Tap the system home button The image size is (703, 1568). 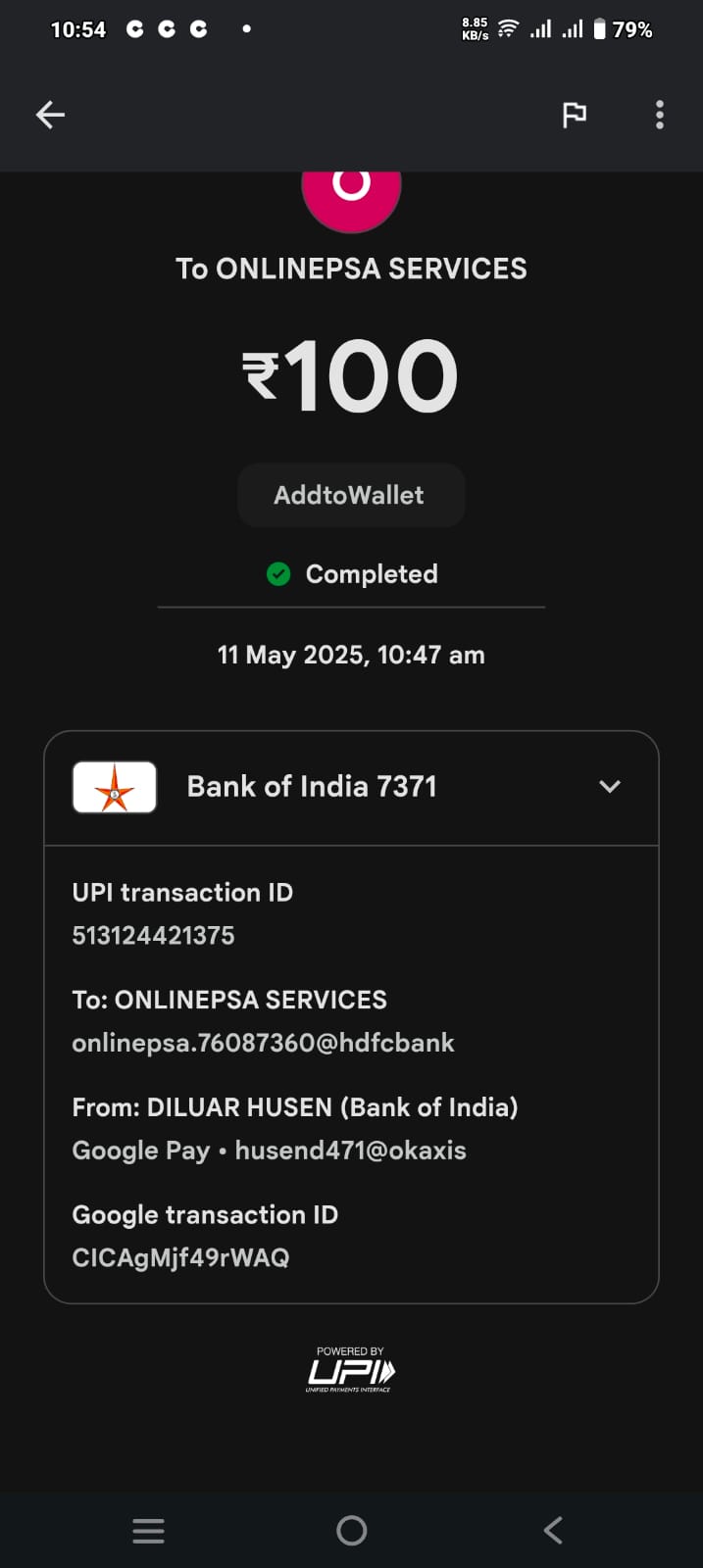(351, 1530)
